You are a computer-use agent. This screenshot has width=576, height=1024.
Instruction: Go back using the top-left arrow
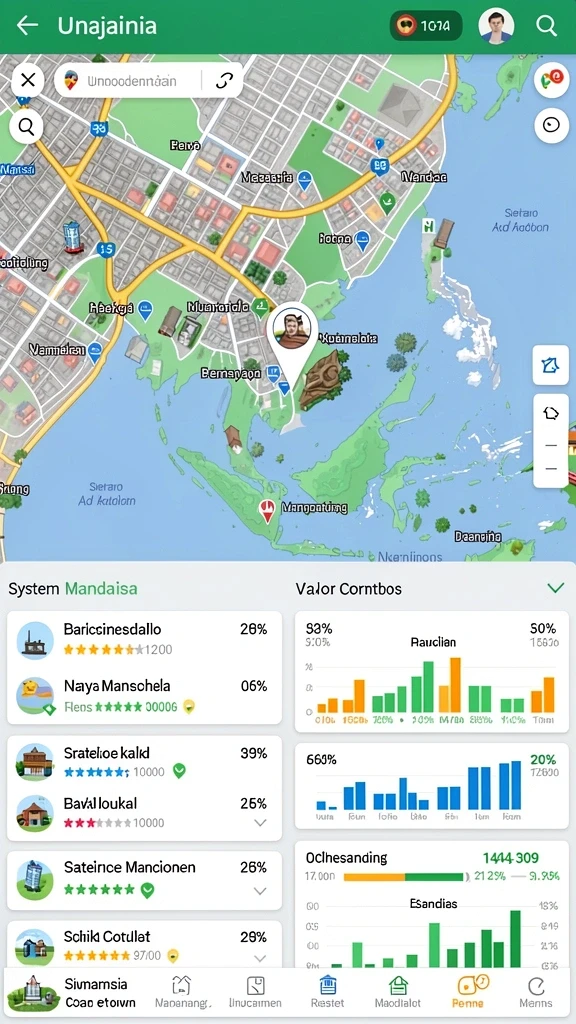[27, 26]
